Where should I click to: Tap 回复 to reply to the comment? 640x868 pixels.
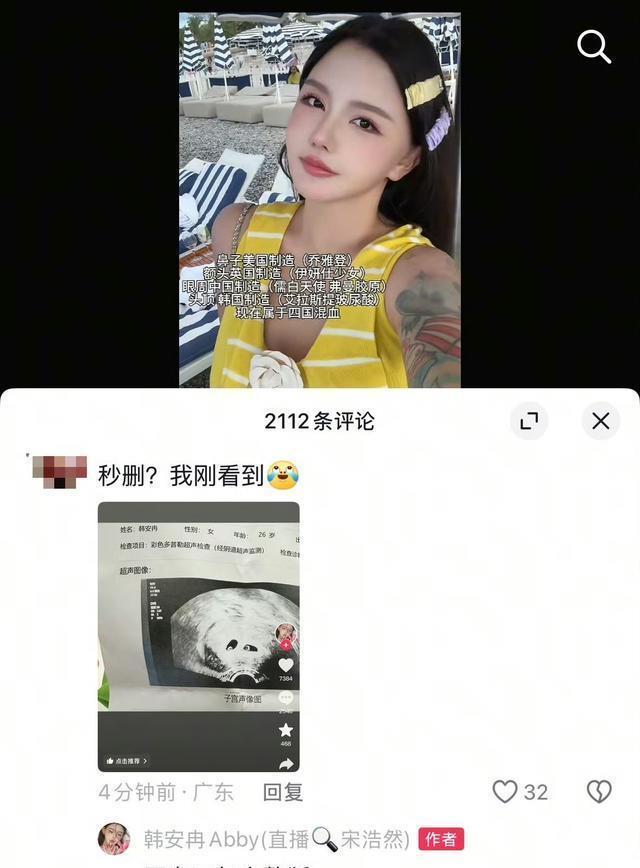click(283, 792)
